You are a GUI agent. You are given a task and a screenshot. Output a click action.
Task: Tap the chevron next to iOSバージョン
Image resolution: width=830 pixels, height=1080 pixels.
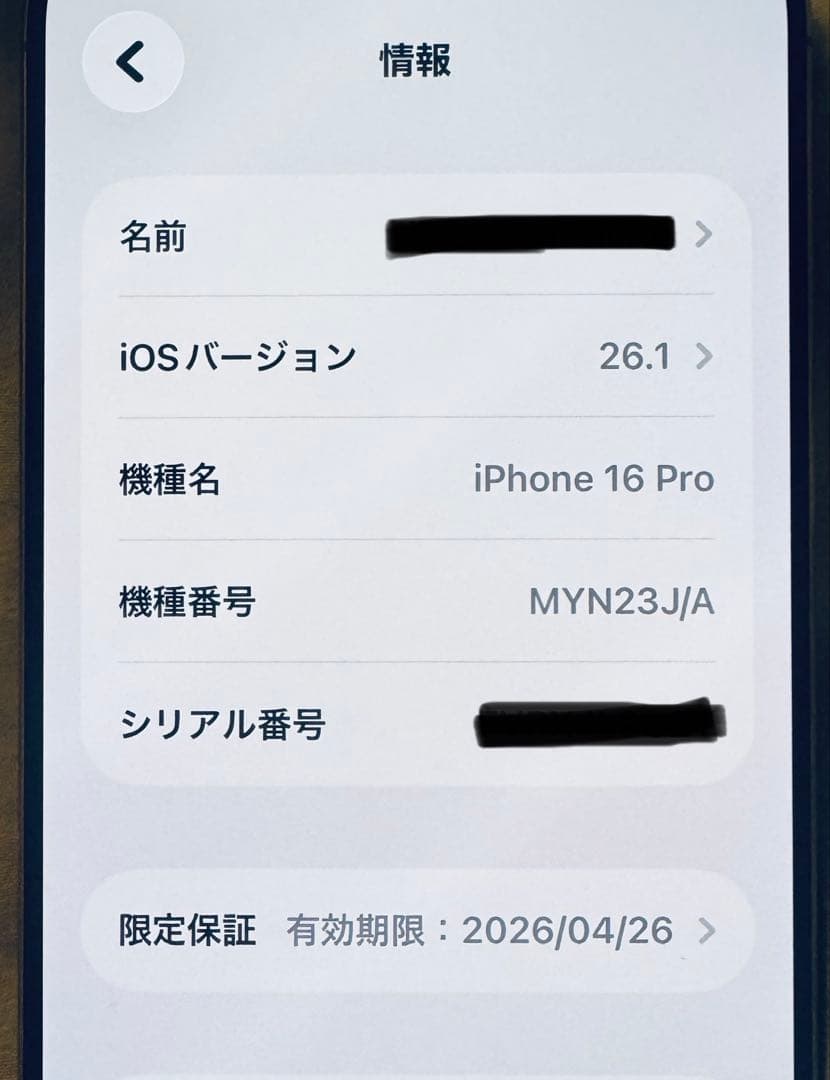[705, 358]
